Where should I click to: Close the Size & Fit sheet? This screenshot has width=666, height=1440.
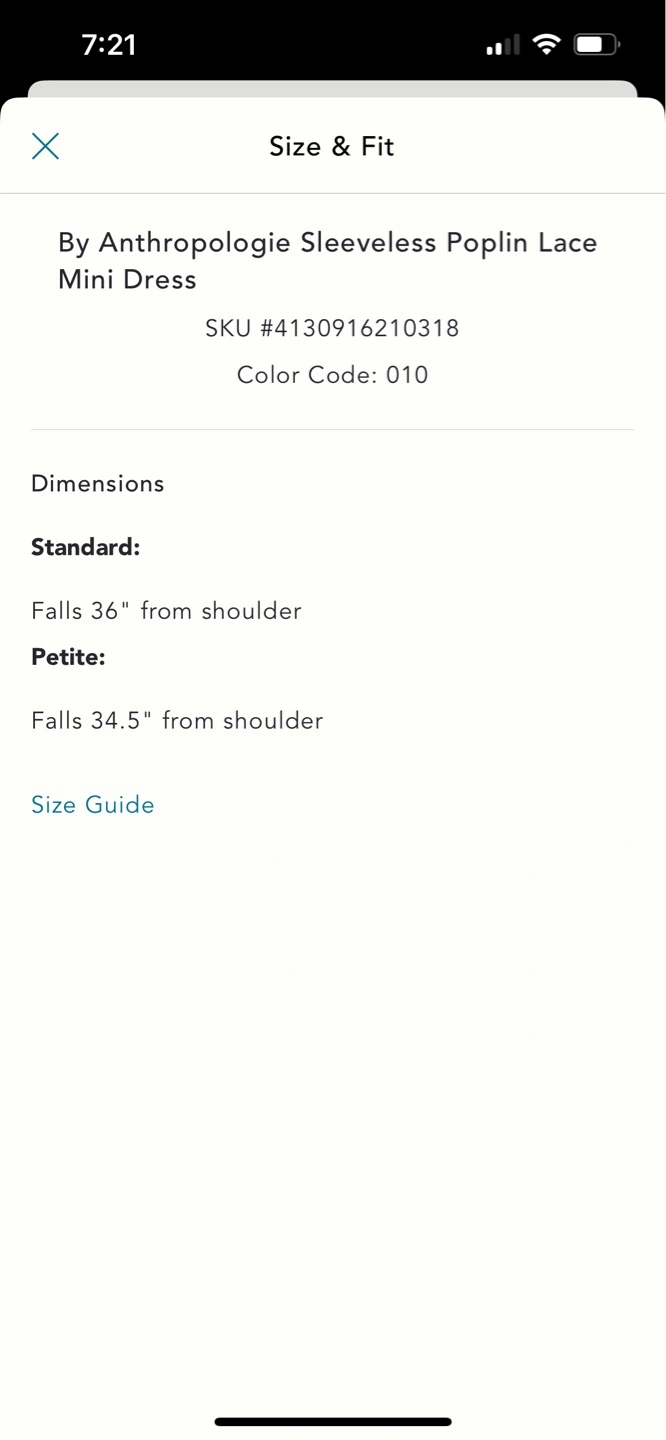pos(45,146)
